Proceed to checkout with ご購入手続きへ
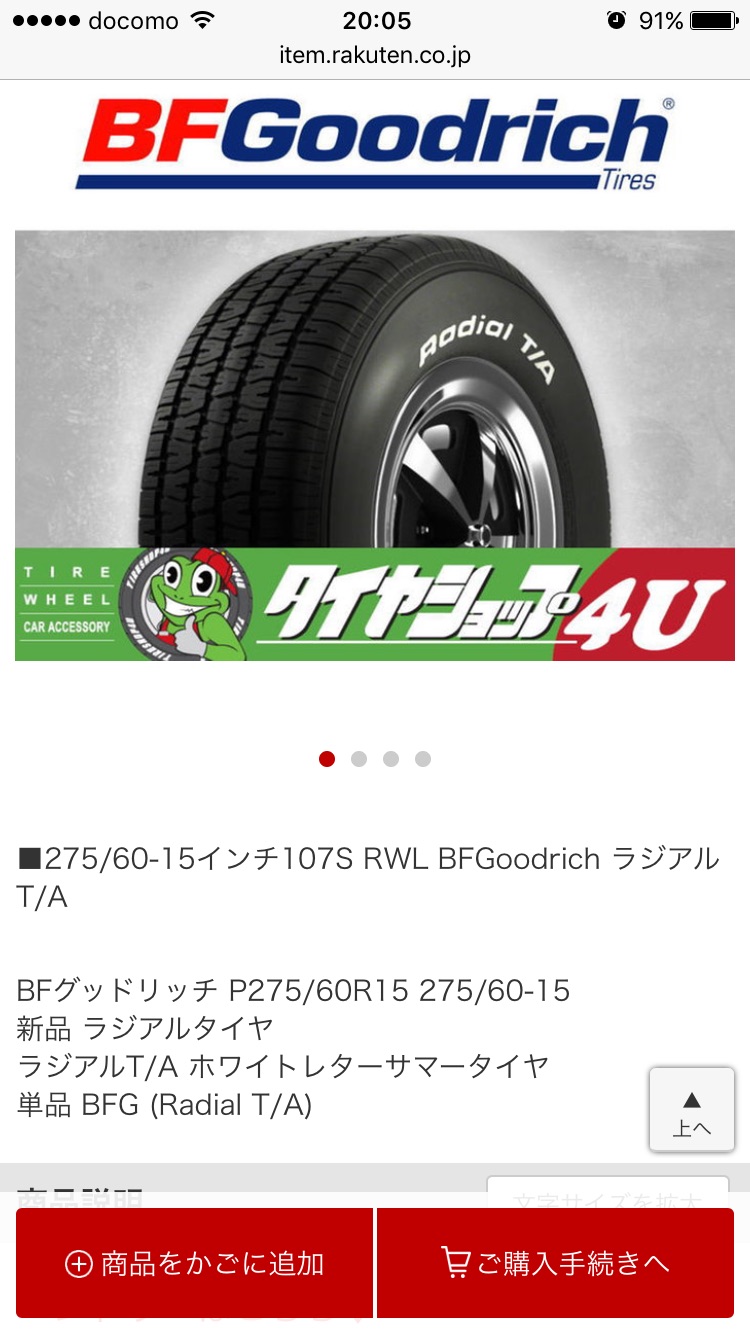 coord(555,1263)
